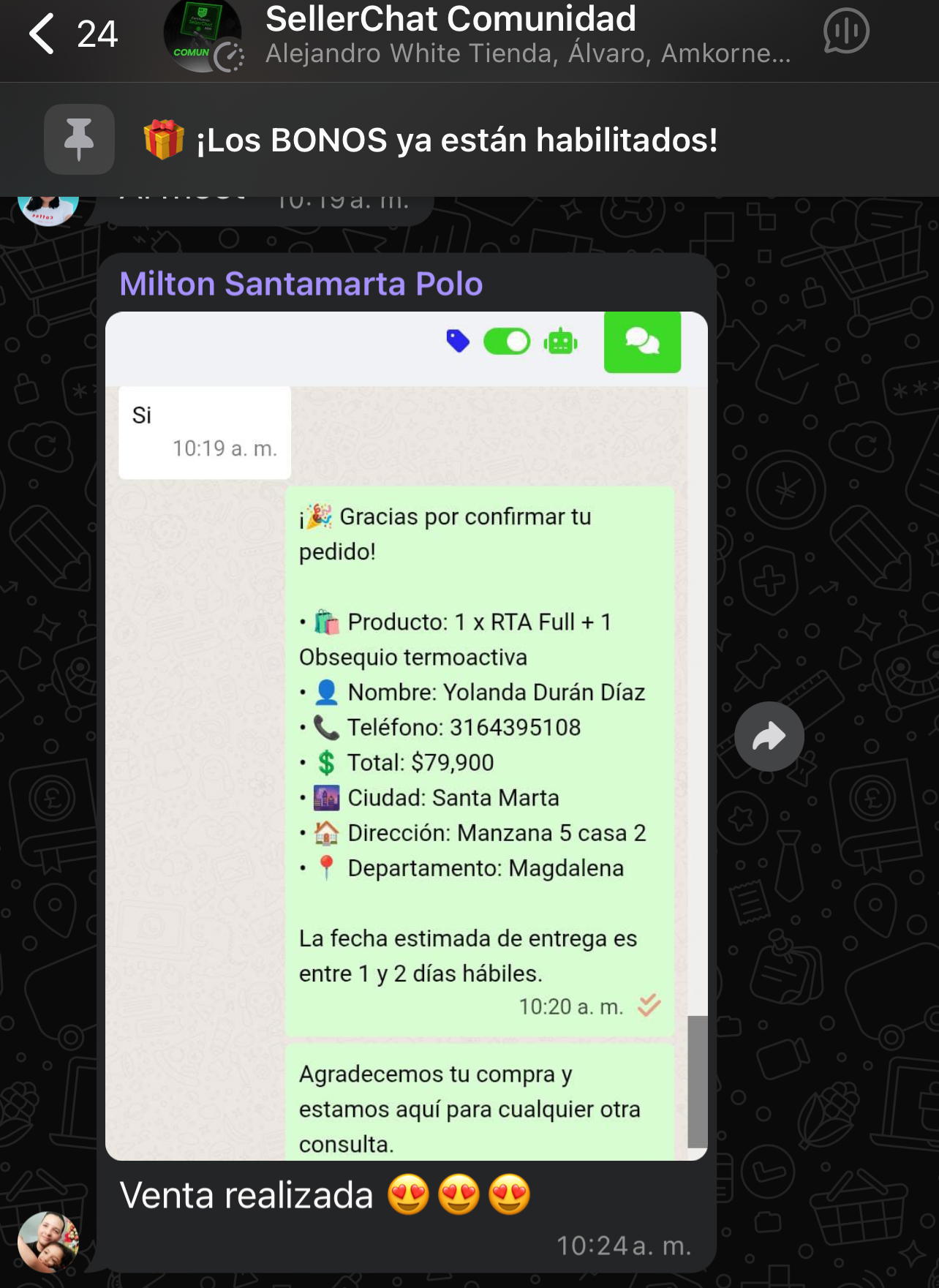Open Milton Santamarta Polo's shared screenshot
Viewport: 939px width, 1288px height.
point(406,735)
